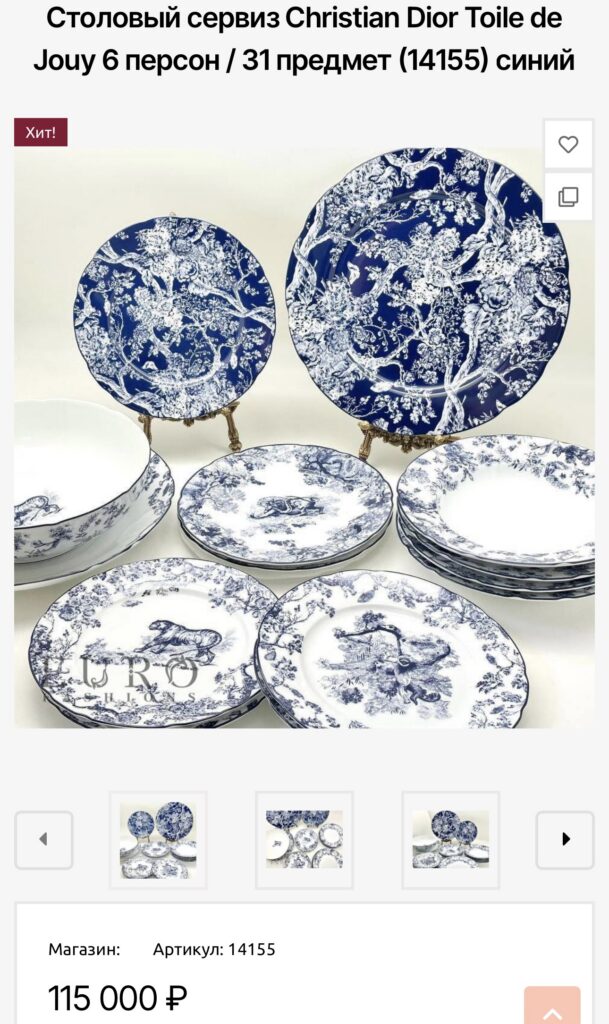
Task: Show previous gallery thumbnails
Action: [x=43, y=839]
